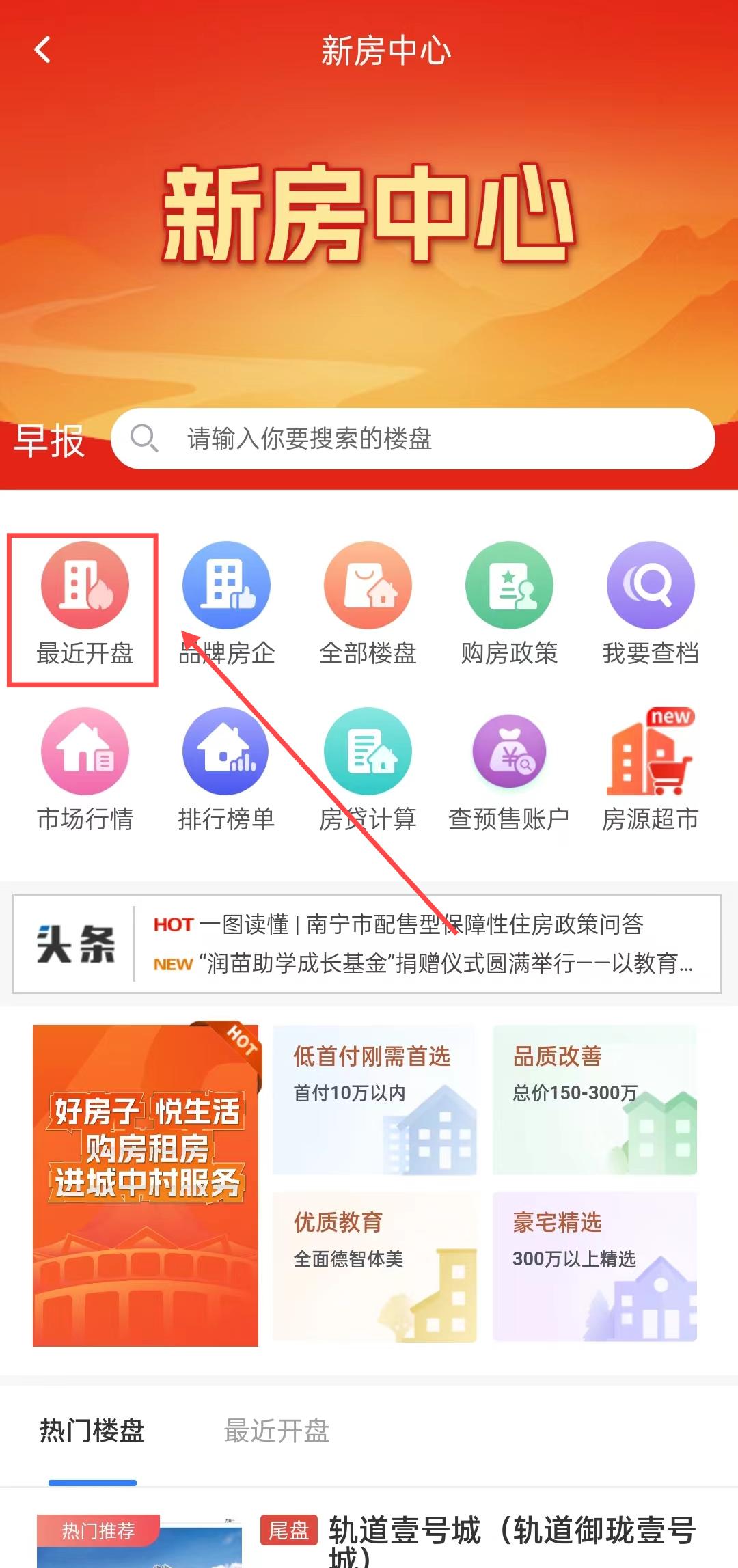
Task: Tap the 楼盘 search box
Action: tap(413, 439)
